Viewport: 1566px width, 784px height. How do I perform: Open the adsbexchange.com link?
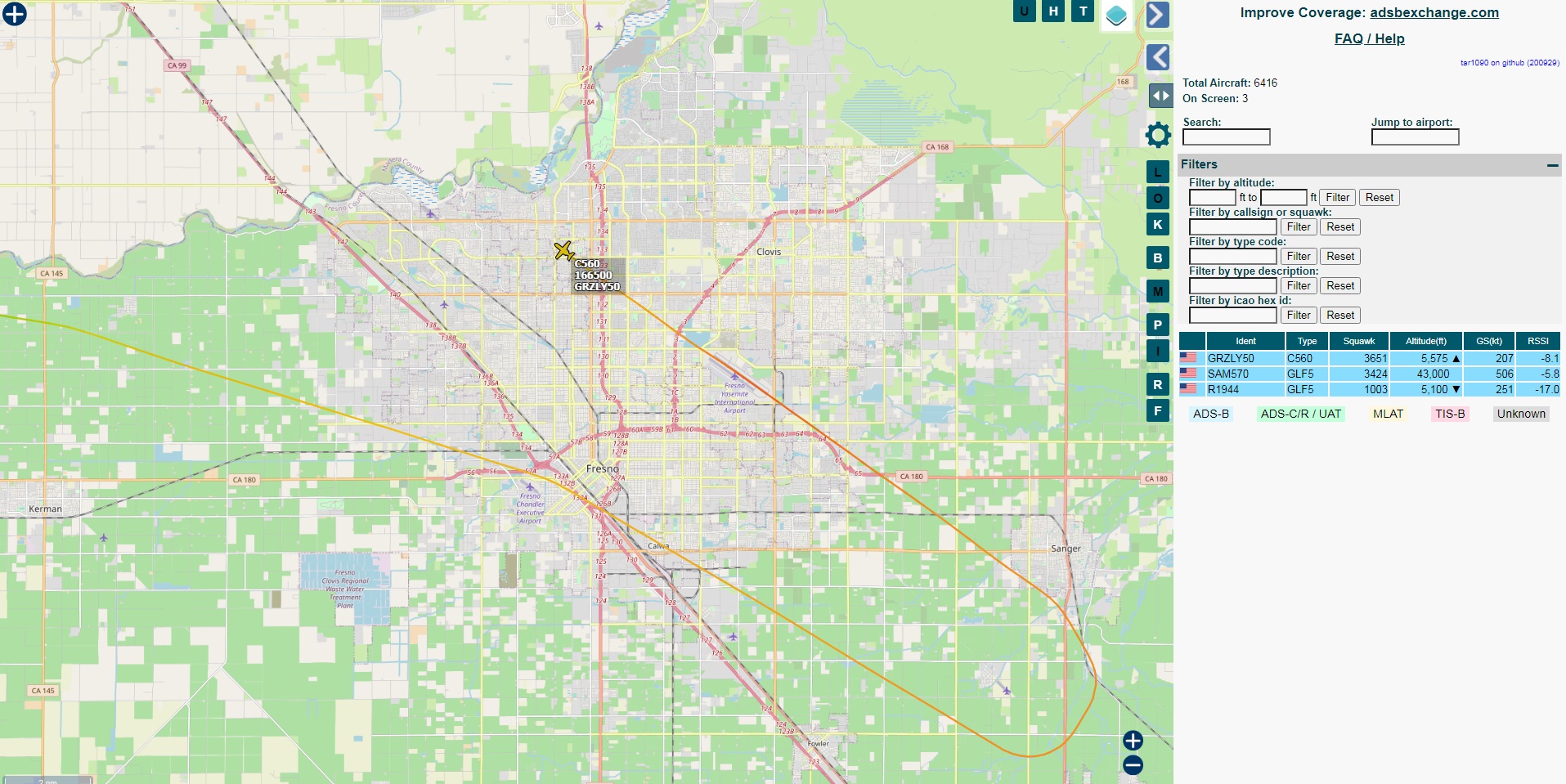pos(1434,12)
